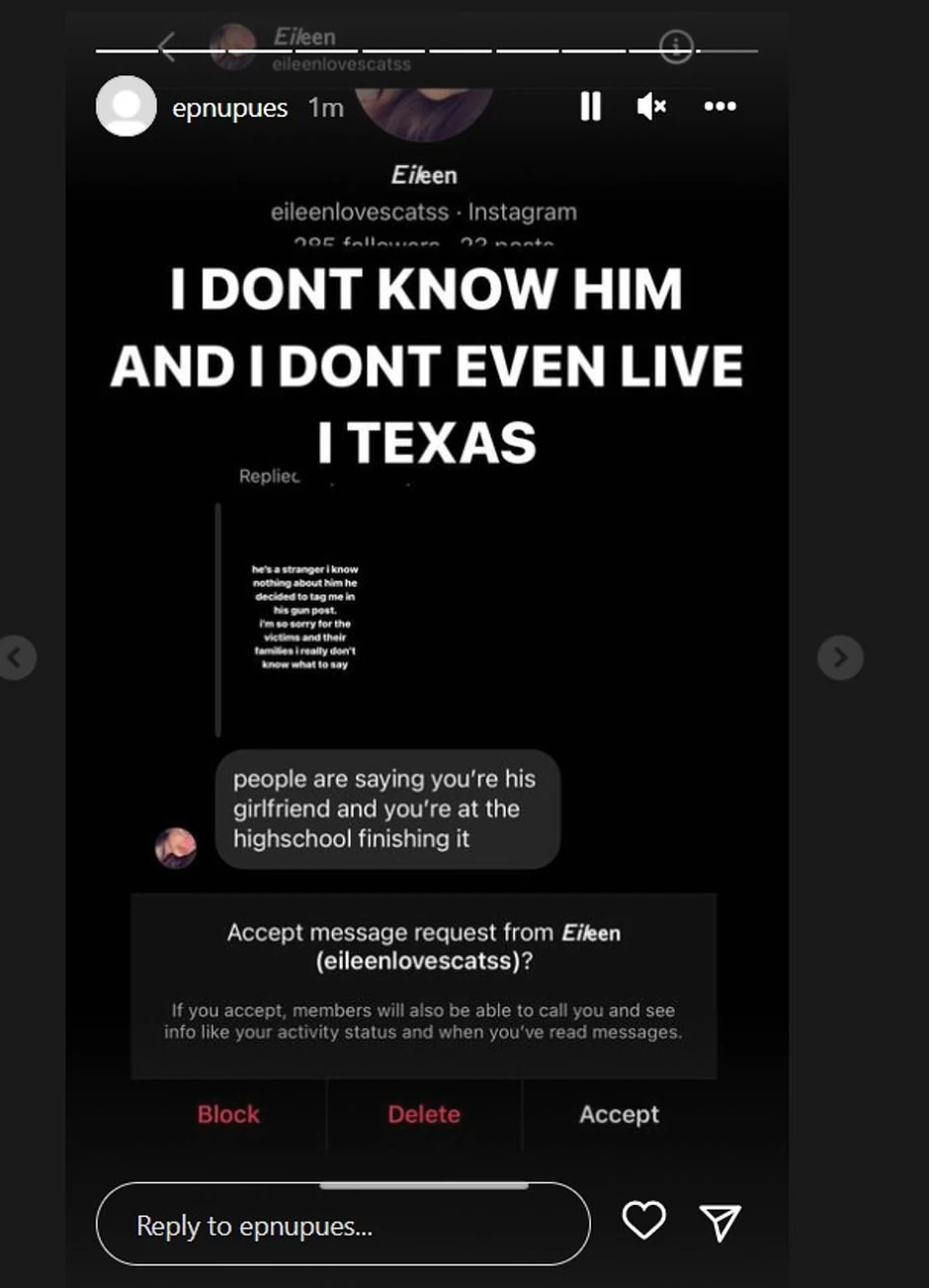Focus the Reply to epnupues field
Screen dimensions: 929x1288
pyautogui.click(x=342, y=1226)
